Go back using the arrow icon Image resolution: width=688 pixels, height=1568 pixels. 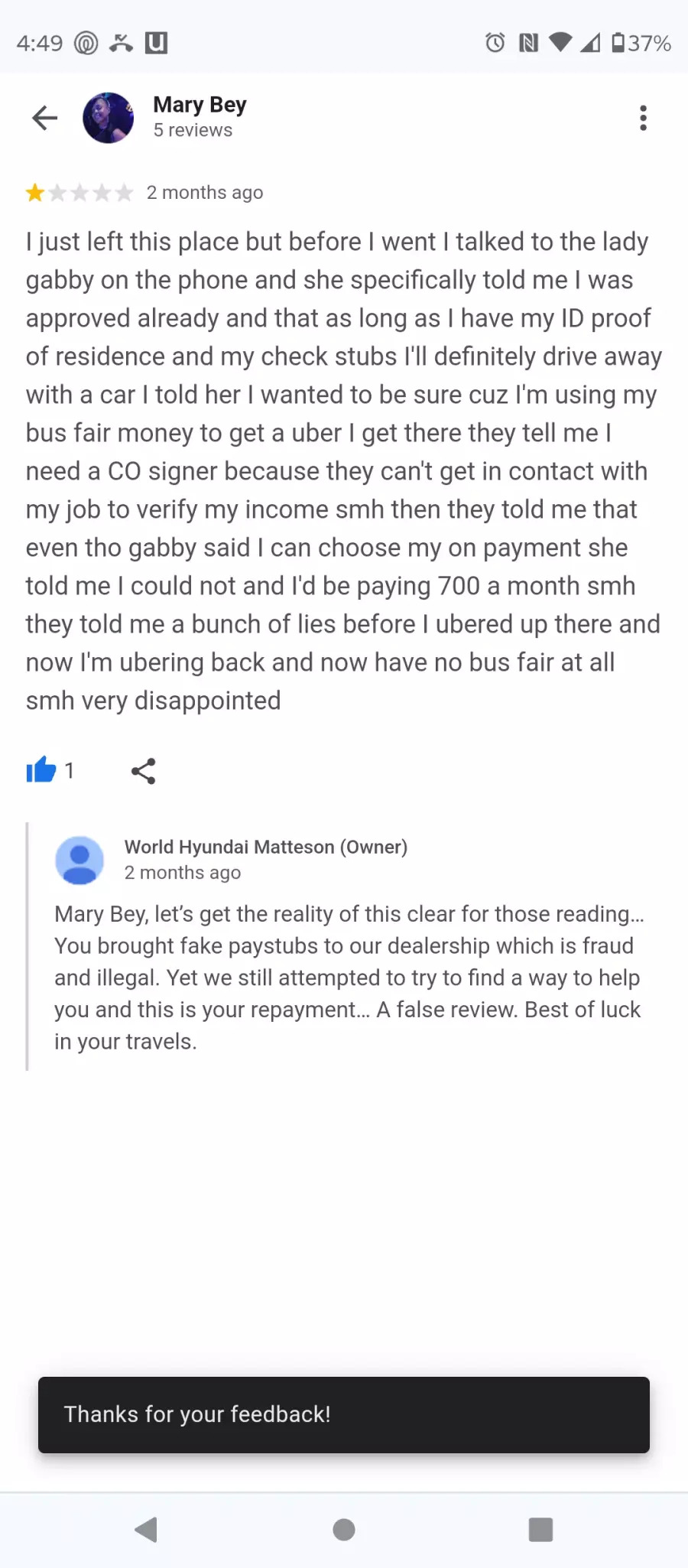45,118
